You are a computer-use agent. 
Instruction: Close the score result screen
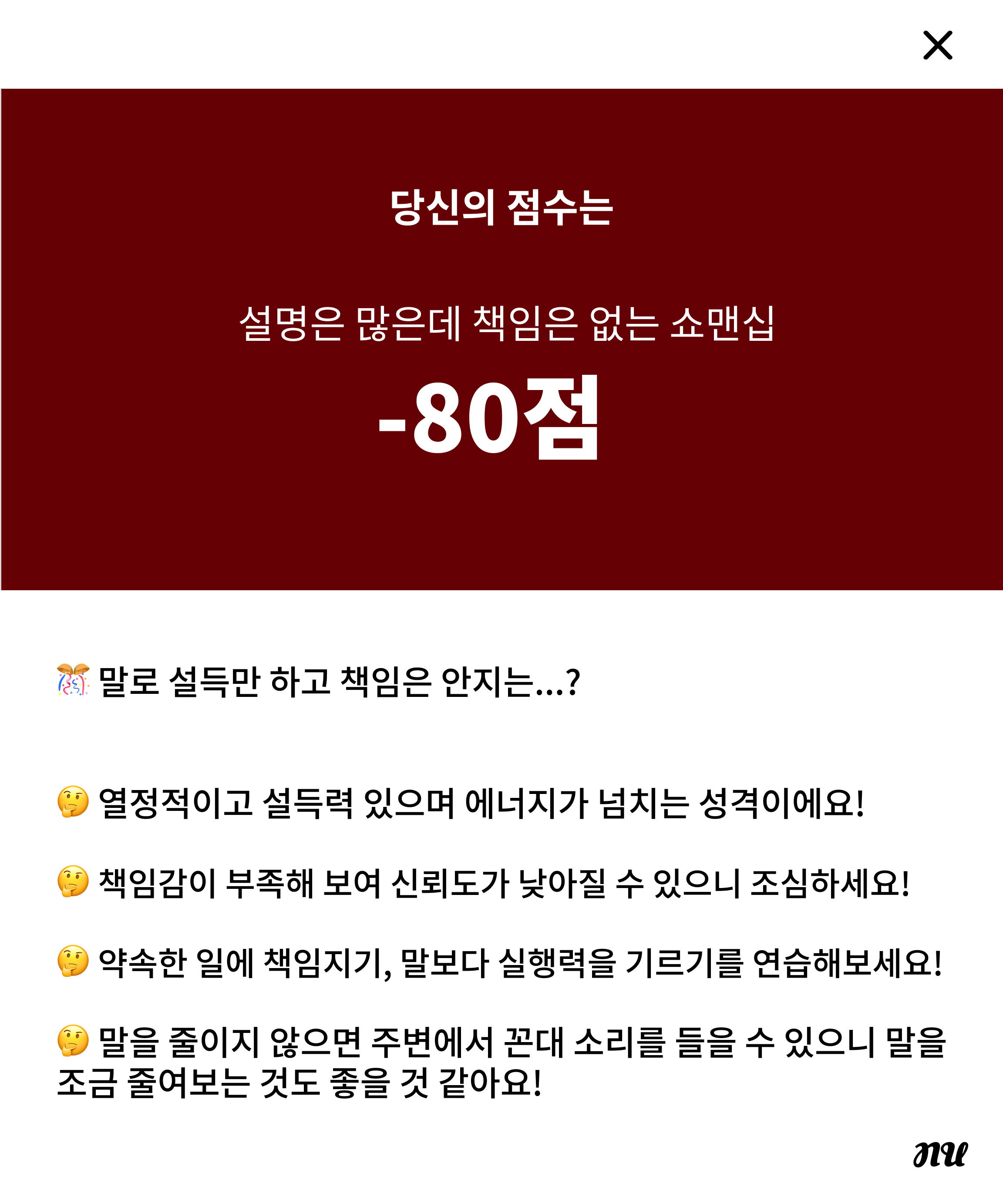937,45
